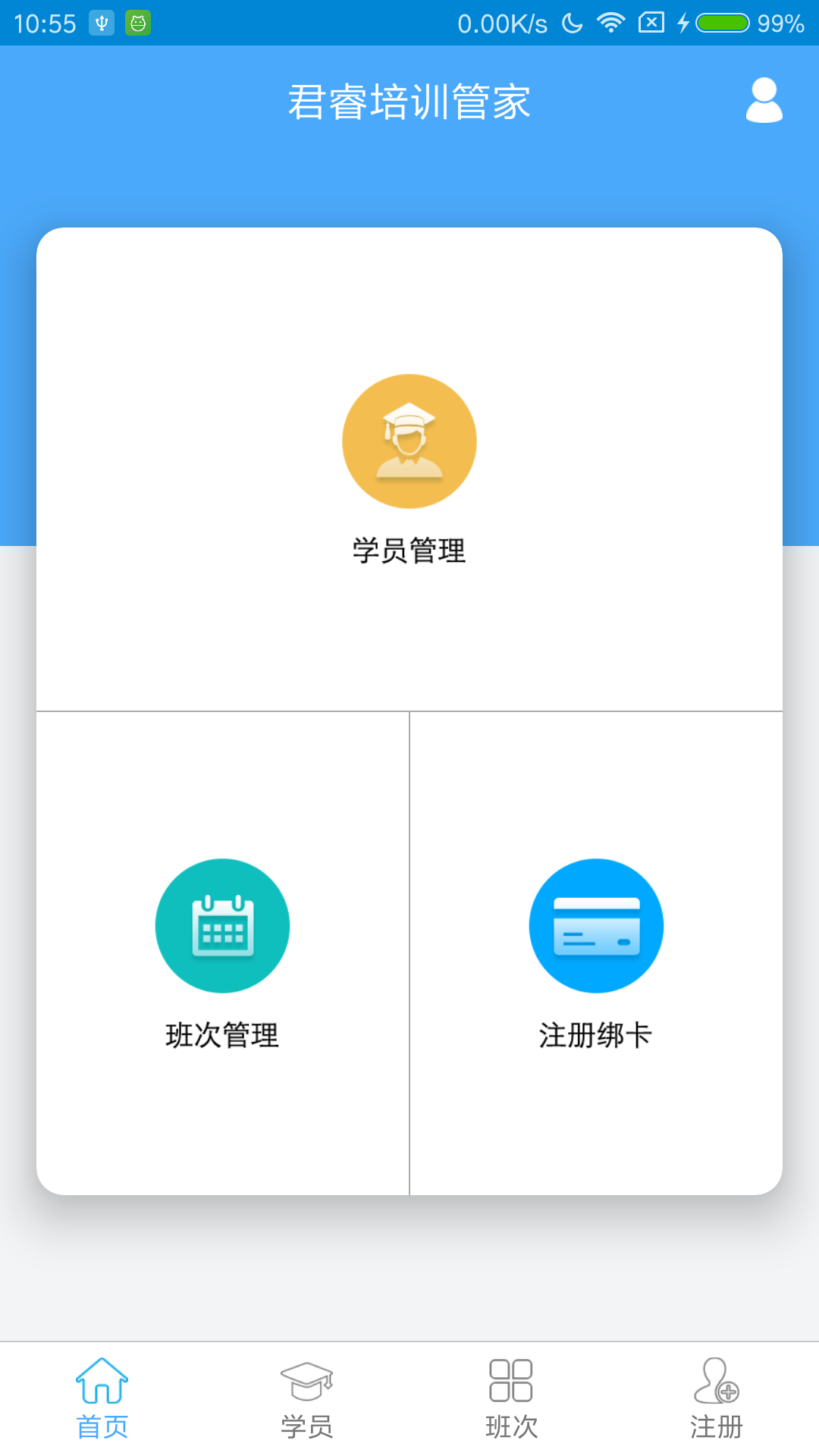Tap the 注册绑卡 text label

pyautogui.click(x=596, y=1032)
